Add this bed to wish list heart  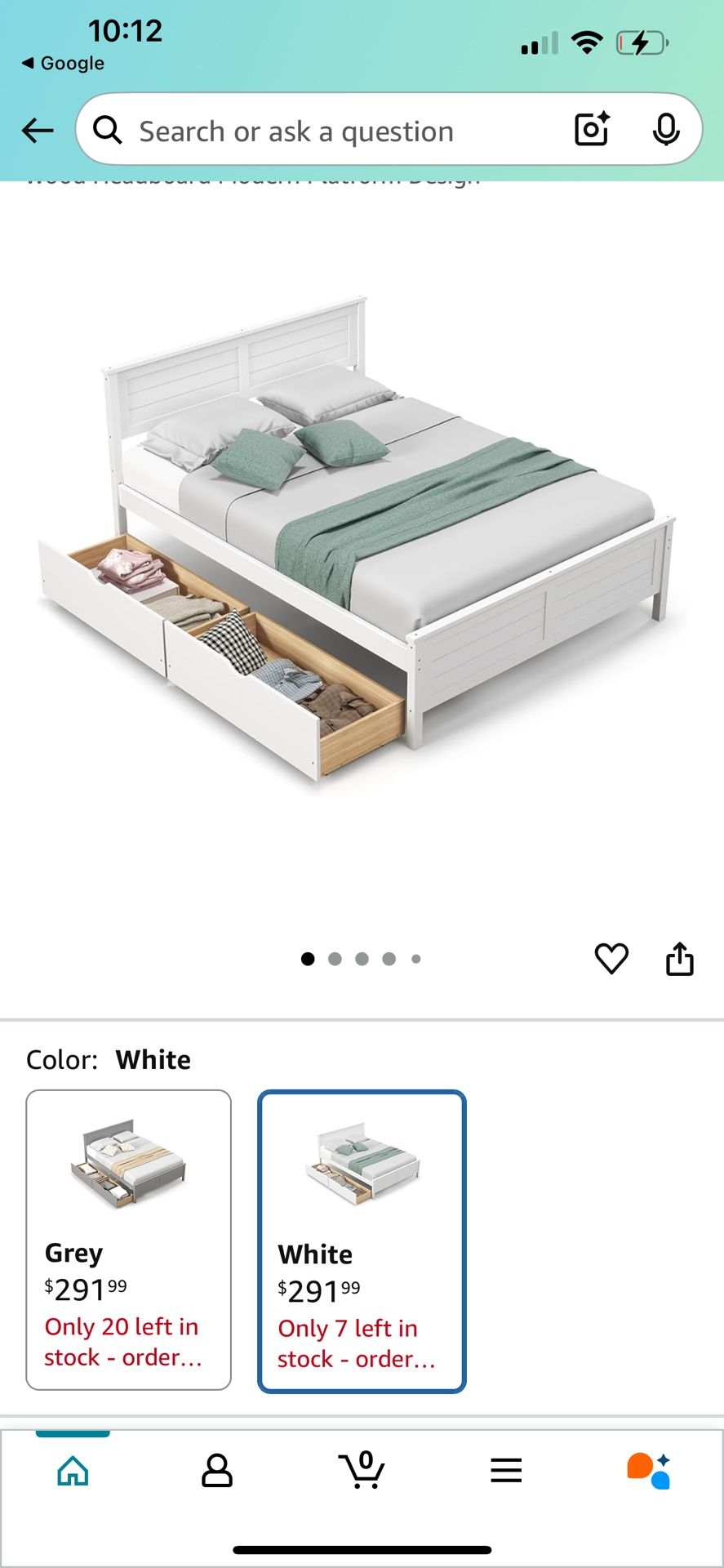click(x=611, y=958)
